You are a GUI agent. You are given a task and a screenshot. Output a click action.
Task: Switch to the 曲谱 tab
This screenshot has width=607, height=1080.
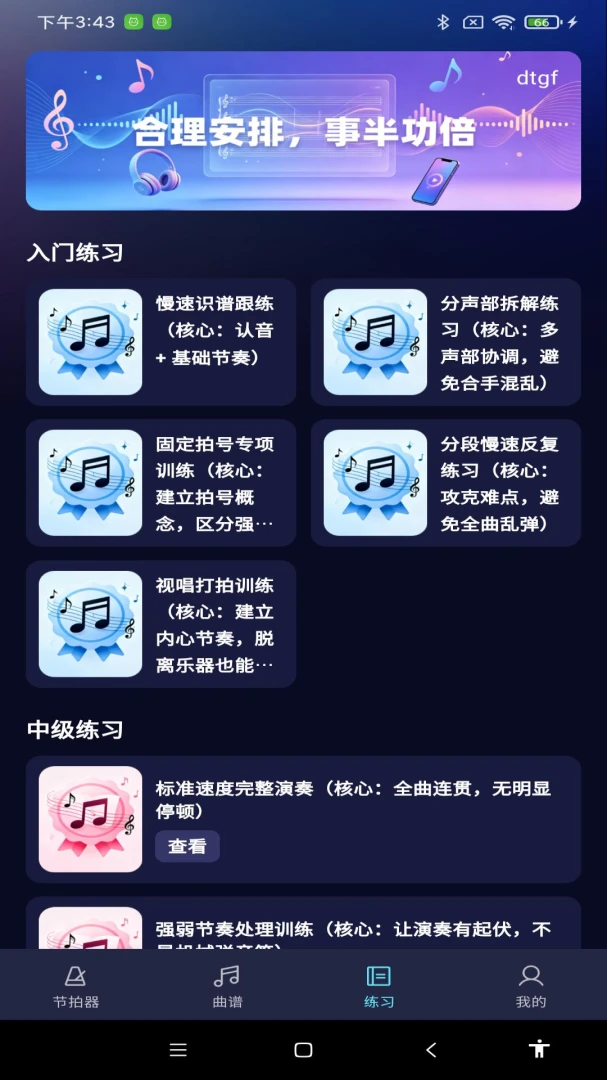click(227, 986)
